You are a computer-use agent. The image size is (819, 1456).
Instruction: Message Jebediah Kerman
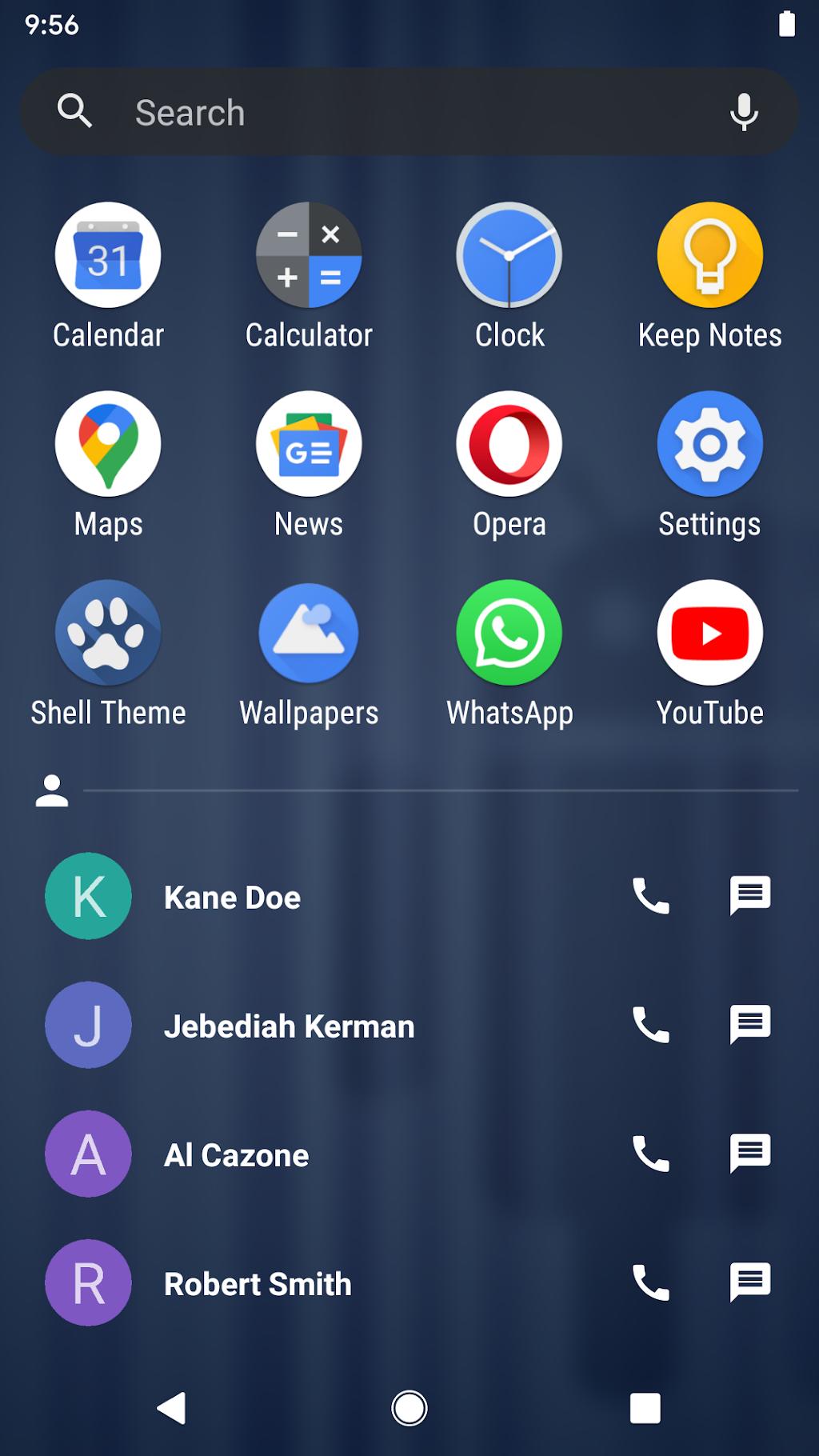tap(750, 1025)
